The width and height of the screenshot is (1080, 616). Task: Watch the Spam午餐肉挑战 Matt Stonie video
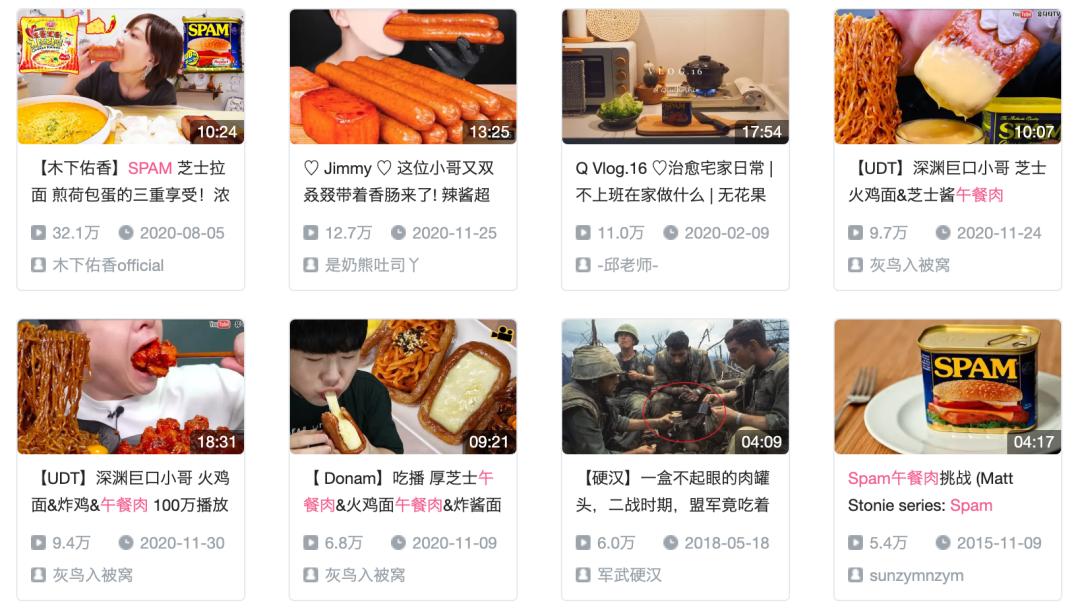click(947, 387)
